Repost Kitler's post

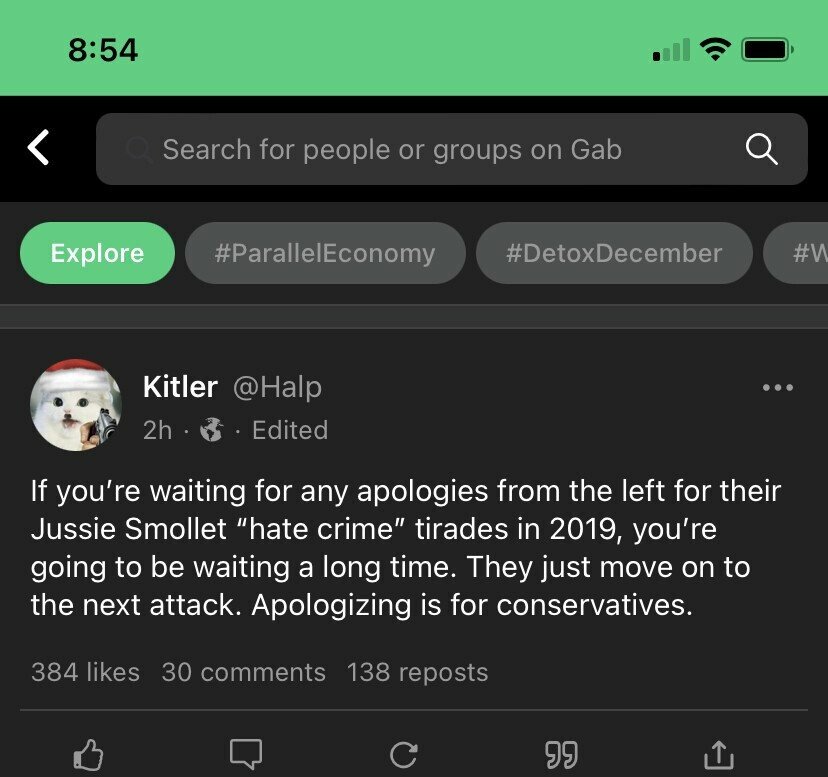pyautogui.click(x=403, y=755)
